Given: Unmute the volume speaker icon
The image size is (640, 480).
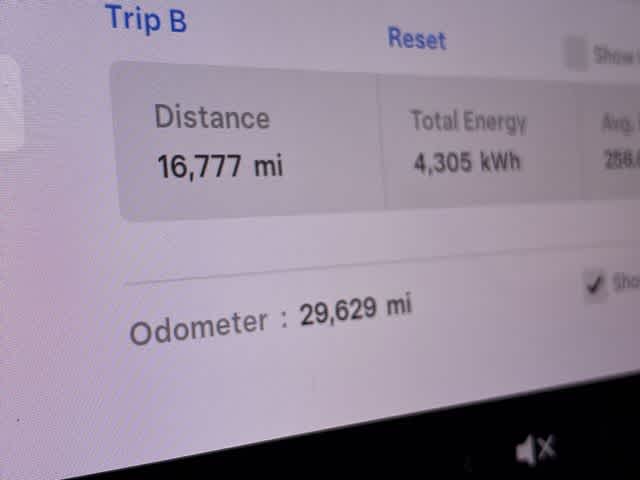Looking at the screenshot, I should tap(535, 451).
